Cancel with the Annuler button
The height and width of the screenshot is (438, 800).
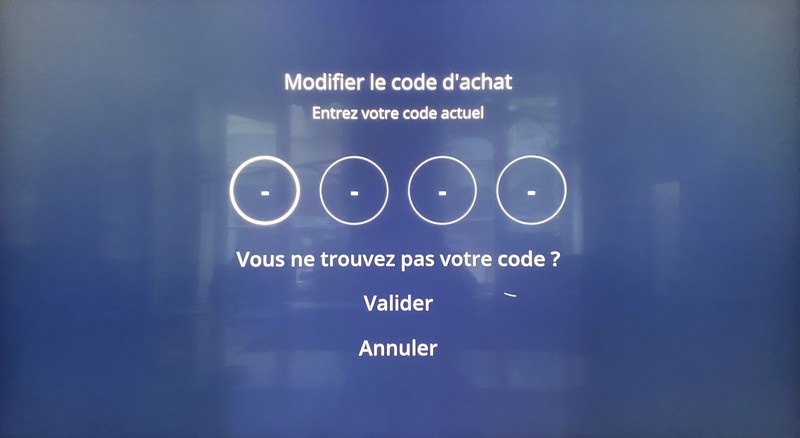398,349
